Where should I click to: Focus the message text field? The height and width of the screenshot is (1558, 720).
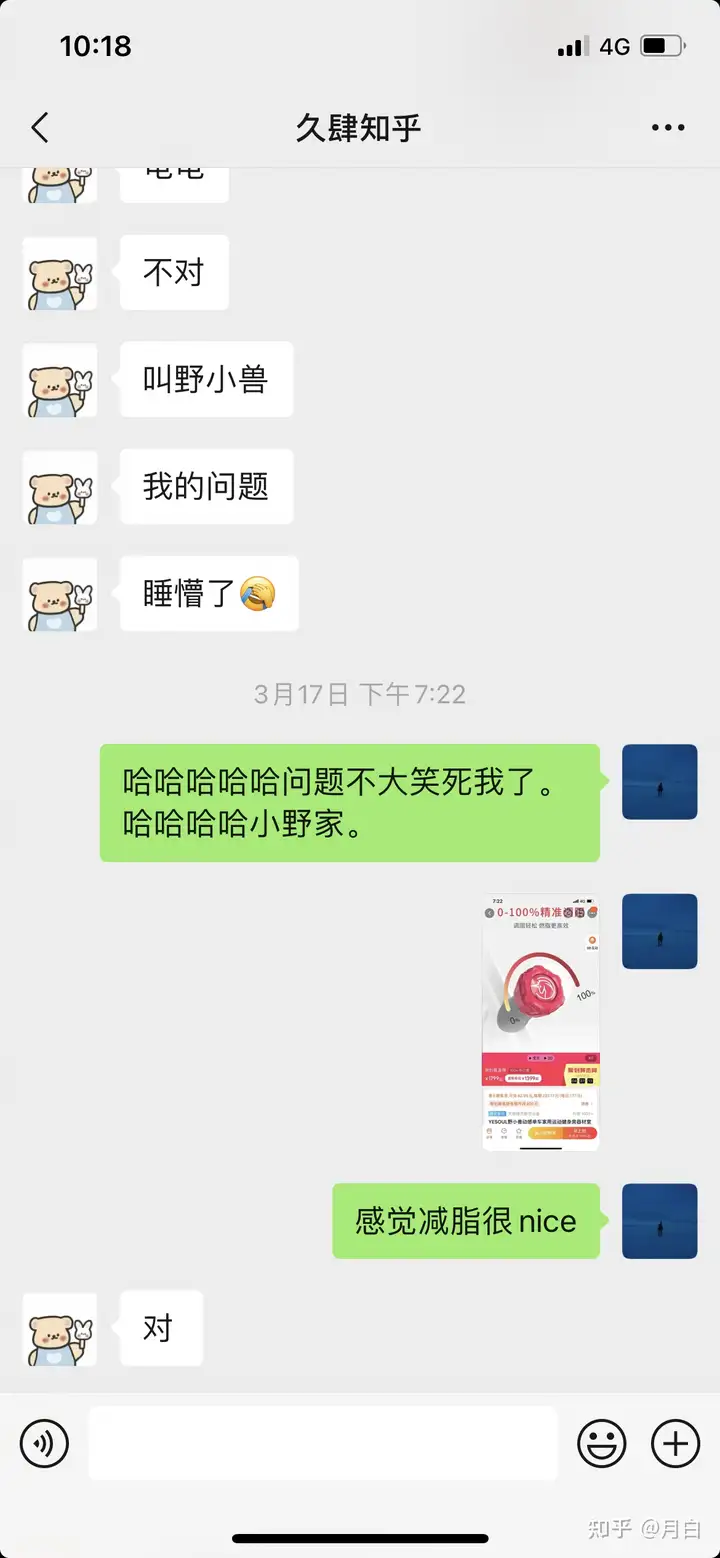tap(322, 1444)
